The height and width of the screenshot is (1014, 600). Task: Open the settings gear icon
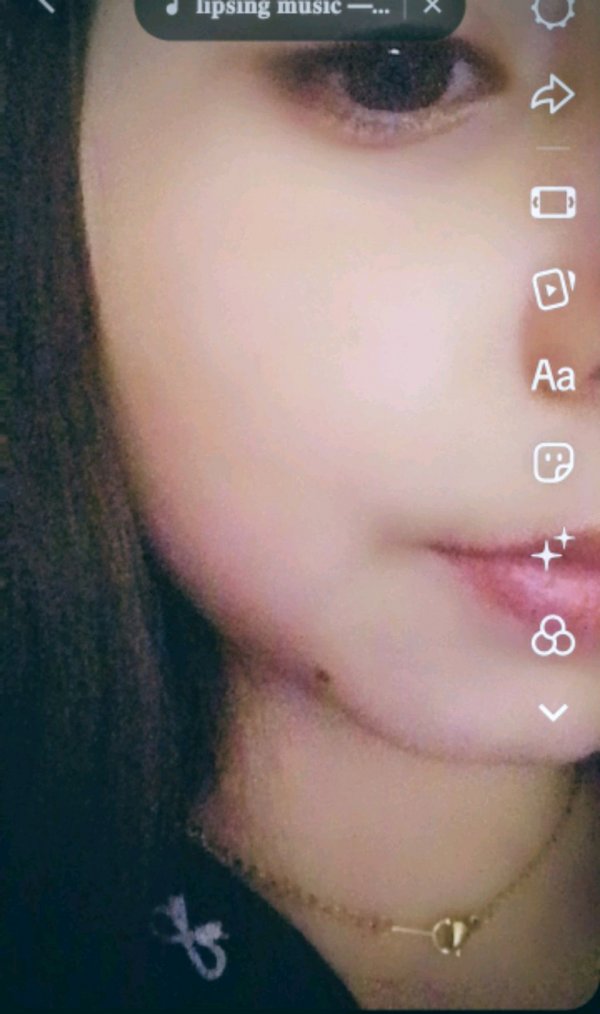click(x=553, y=10)
